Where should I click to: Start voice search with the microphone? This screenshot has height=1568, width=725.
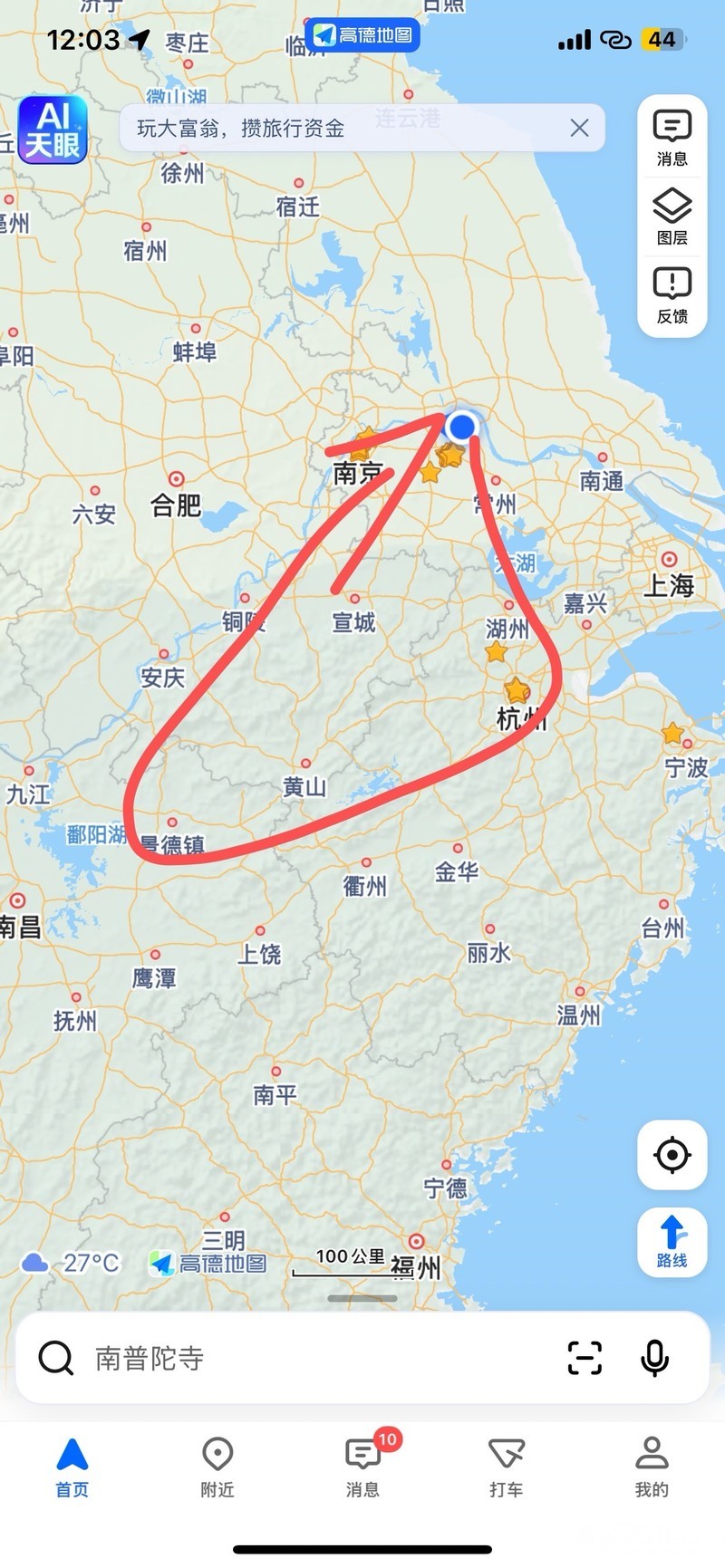click(x=654, y=1357)
